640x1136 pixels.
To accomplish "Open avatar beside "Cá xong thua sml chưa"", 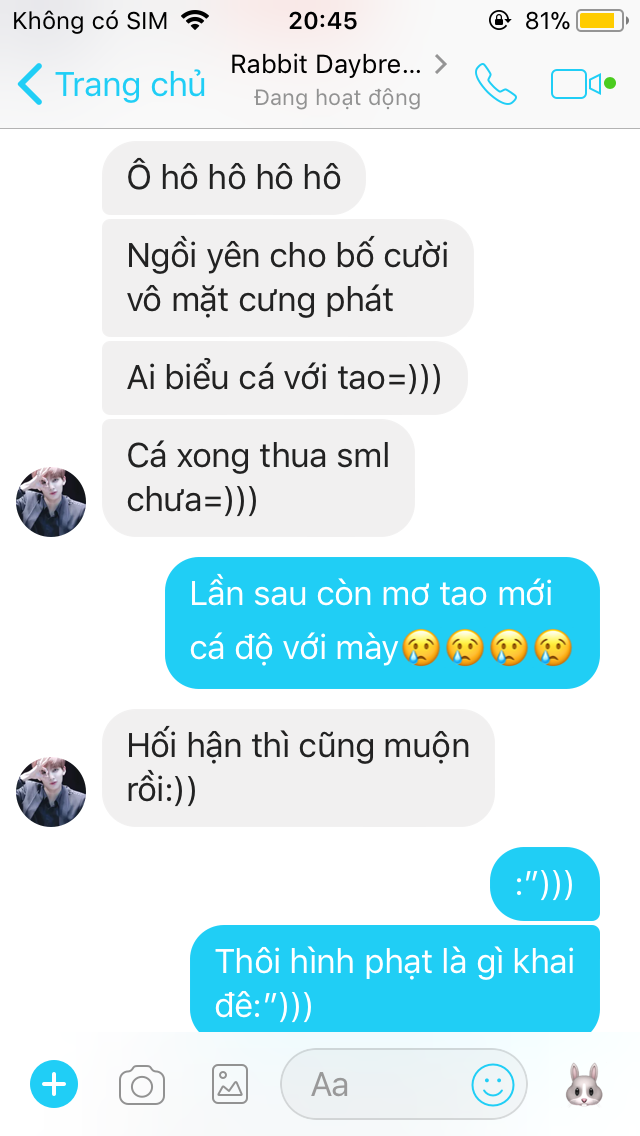I will (51, 501).
